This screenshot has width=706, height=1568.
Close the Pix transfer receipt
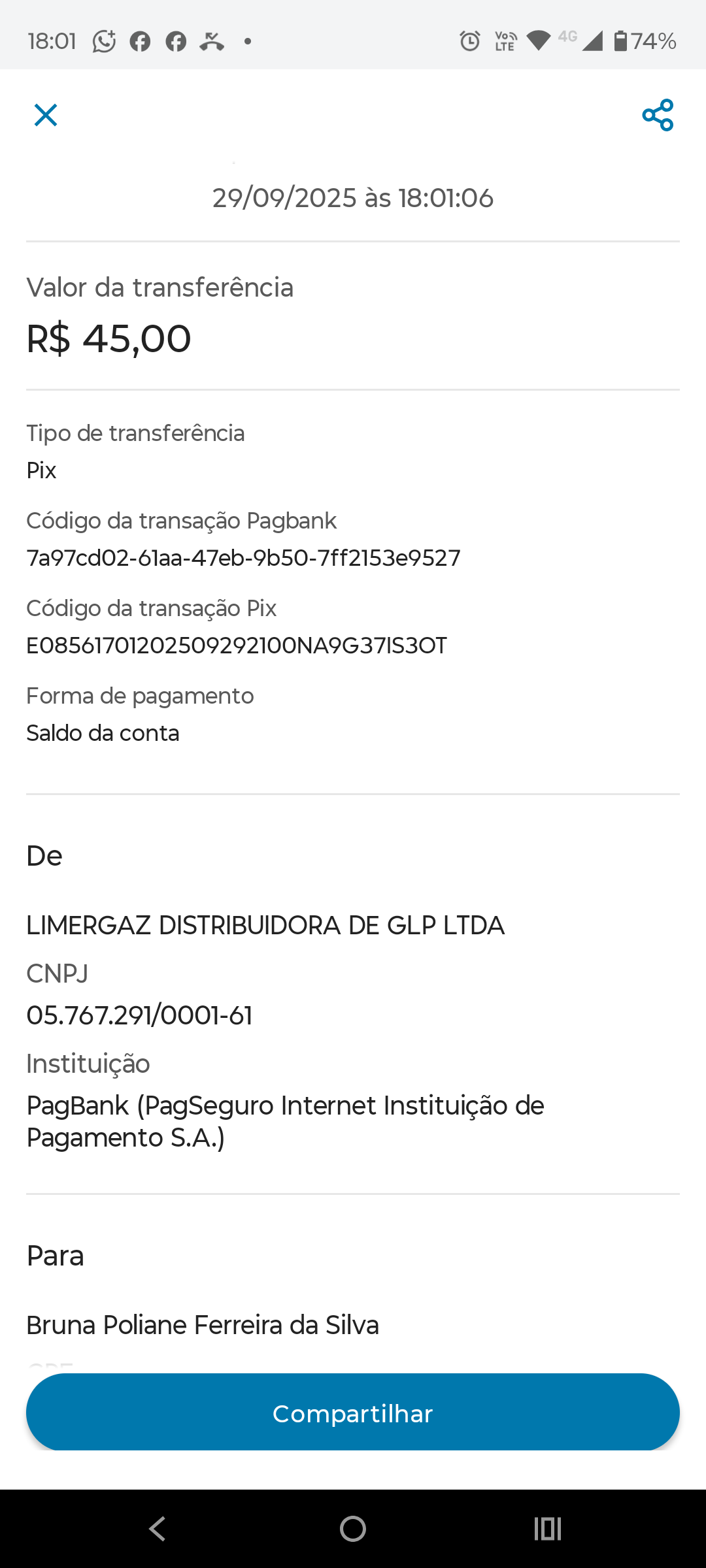coord(46,115)
